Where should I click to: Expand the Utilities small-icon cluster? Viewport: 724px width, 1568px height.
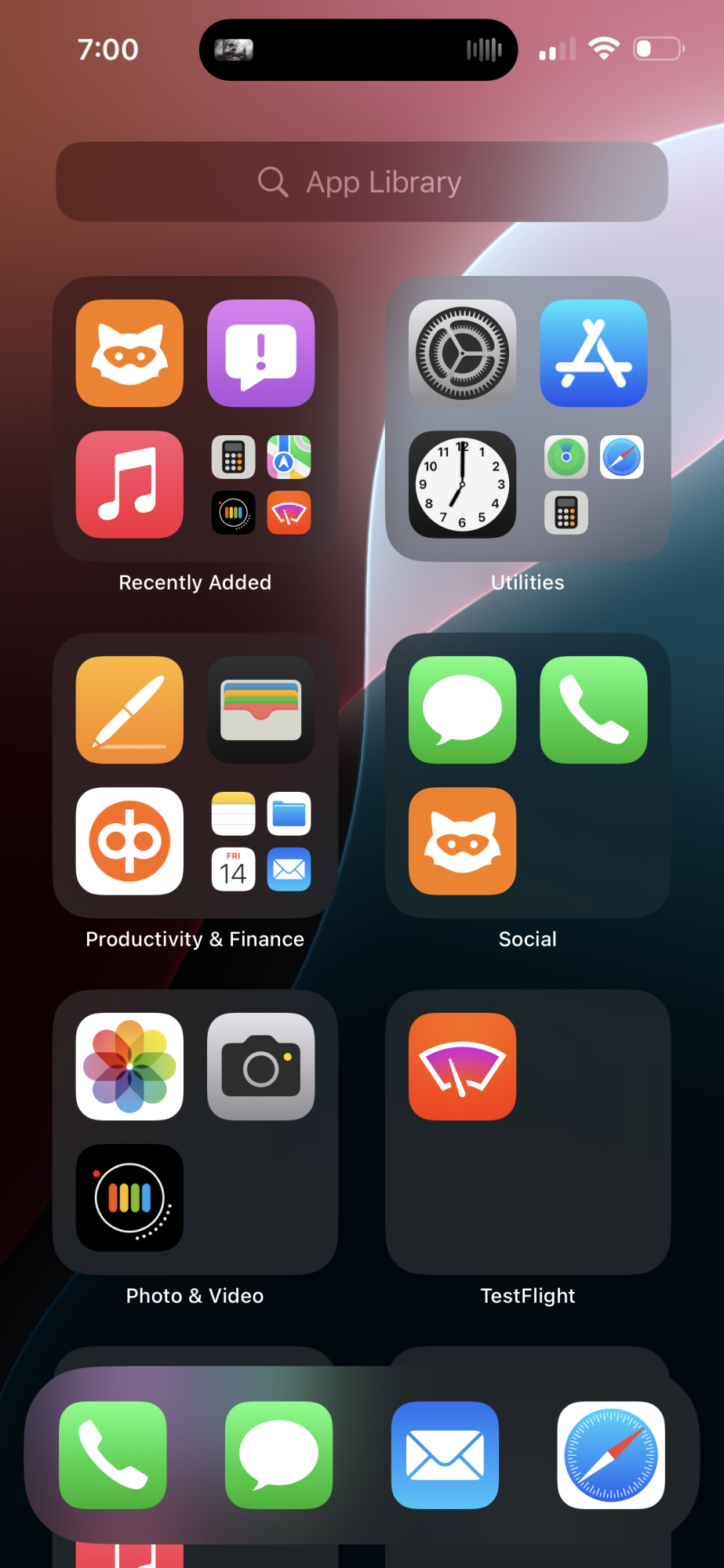(593, 484)
